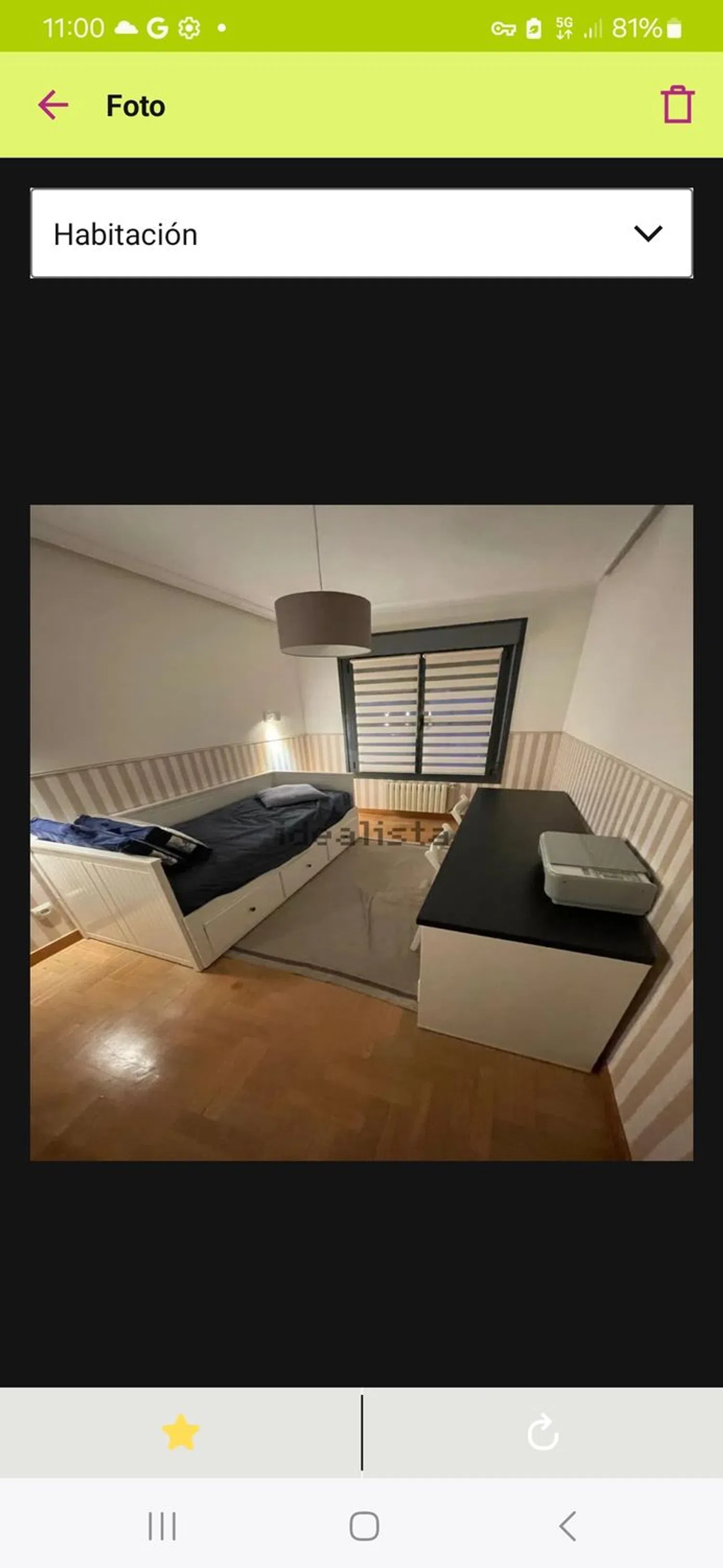Expand the Habitación dropdown
This screenshot has height=1568, width=723.
[361, 234]
